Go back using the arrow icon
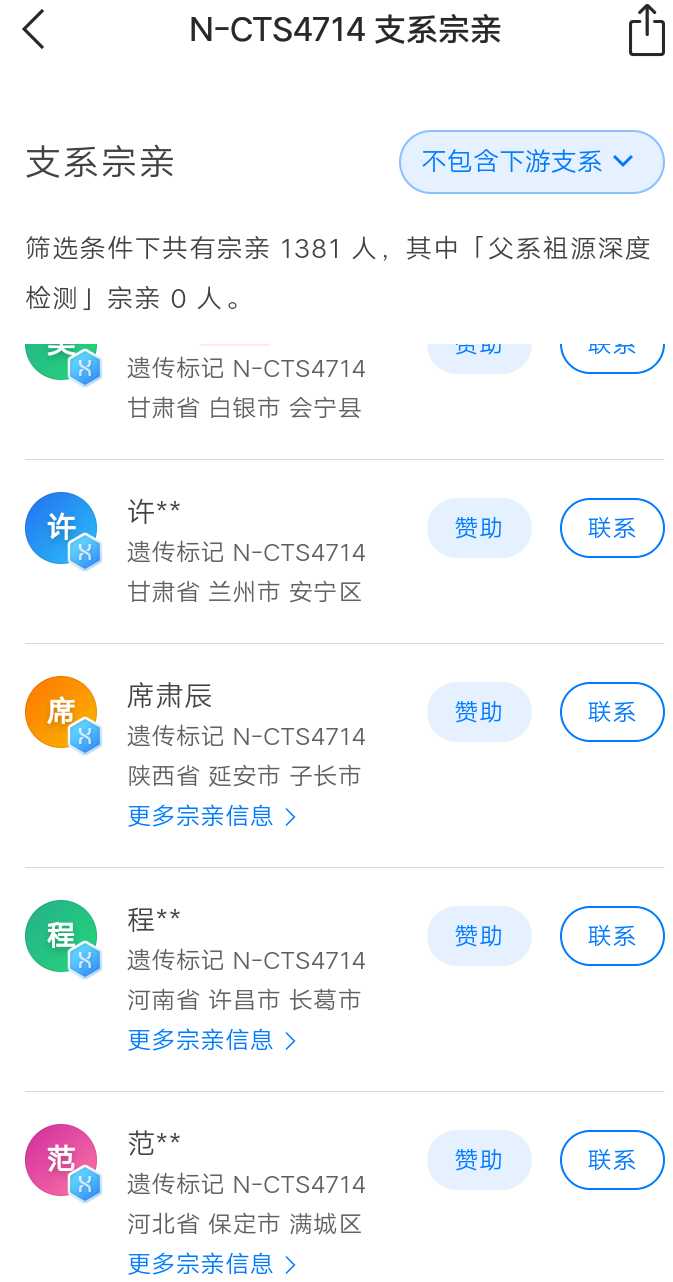 [x=34, y=30]
